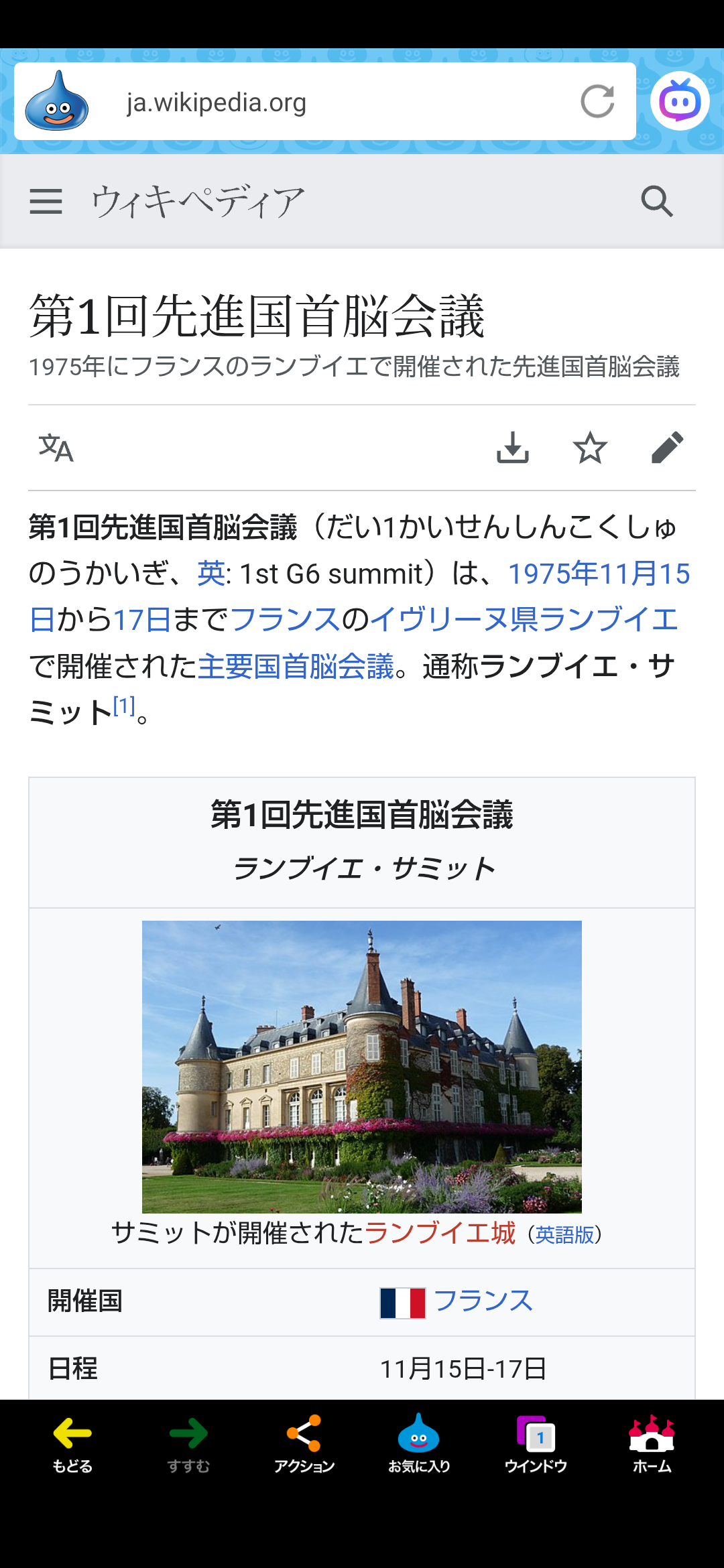Change the article language

point(56,448)
